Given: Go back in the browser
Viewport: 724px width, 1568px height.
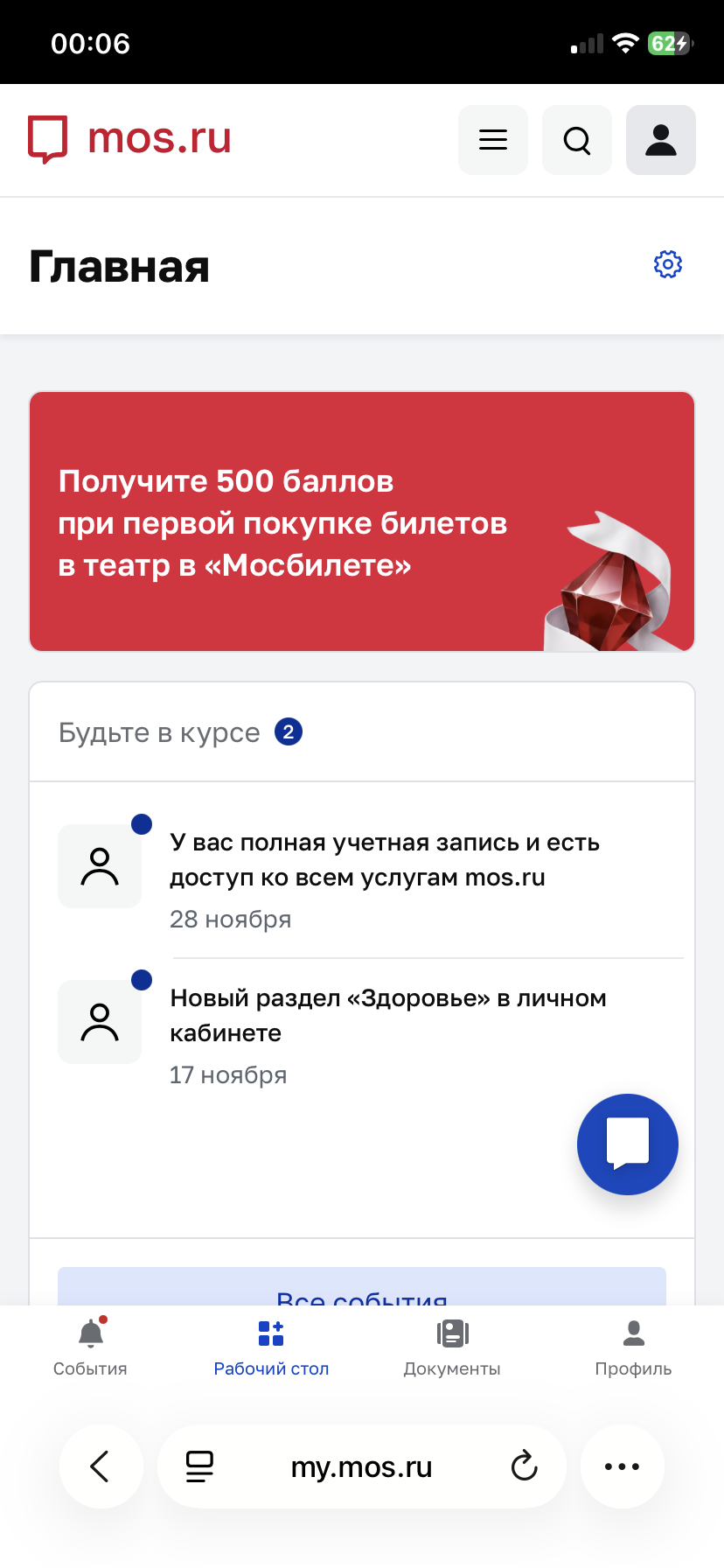Looking at the screenshot, I should (x=101, y=1466).
